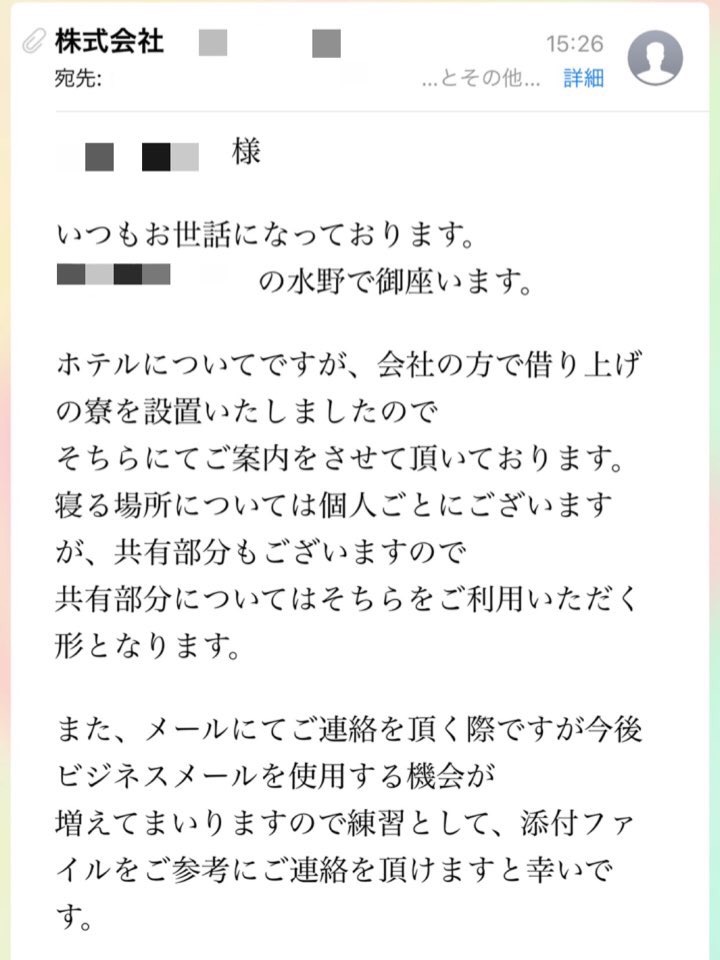Open the sender's profile avatar

(655, 57)
